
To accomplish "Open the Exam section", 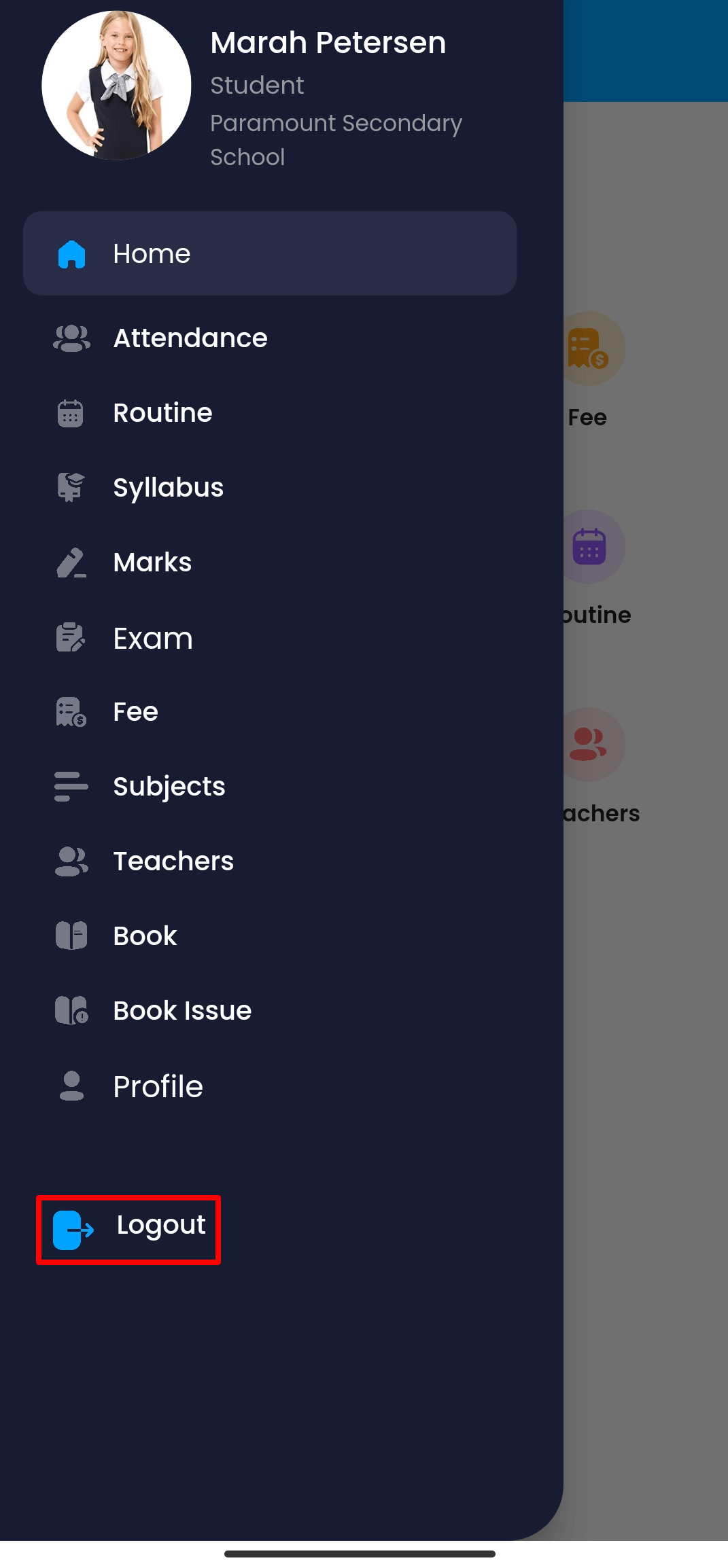I will (x=153, y=639).
